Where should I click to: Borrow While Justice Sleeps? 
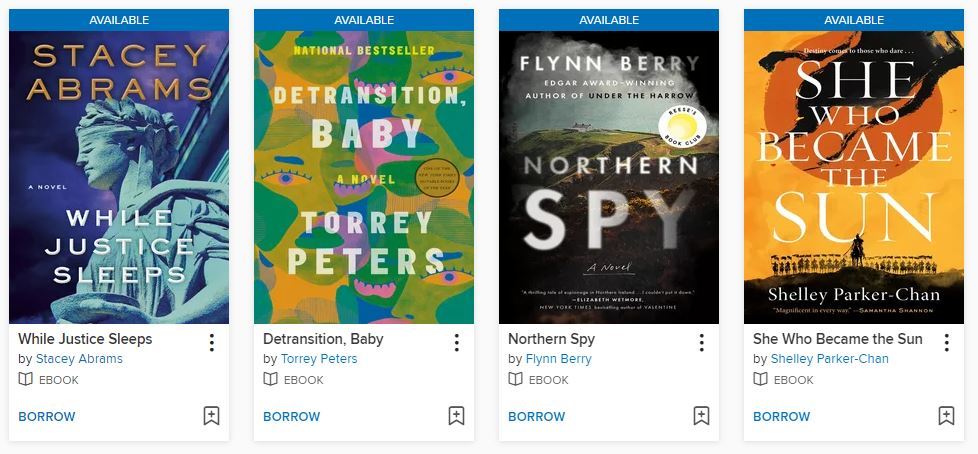(x=47, y=417)
